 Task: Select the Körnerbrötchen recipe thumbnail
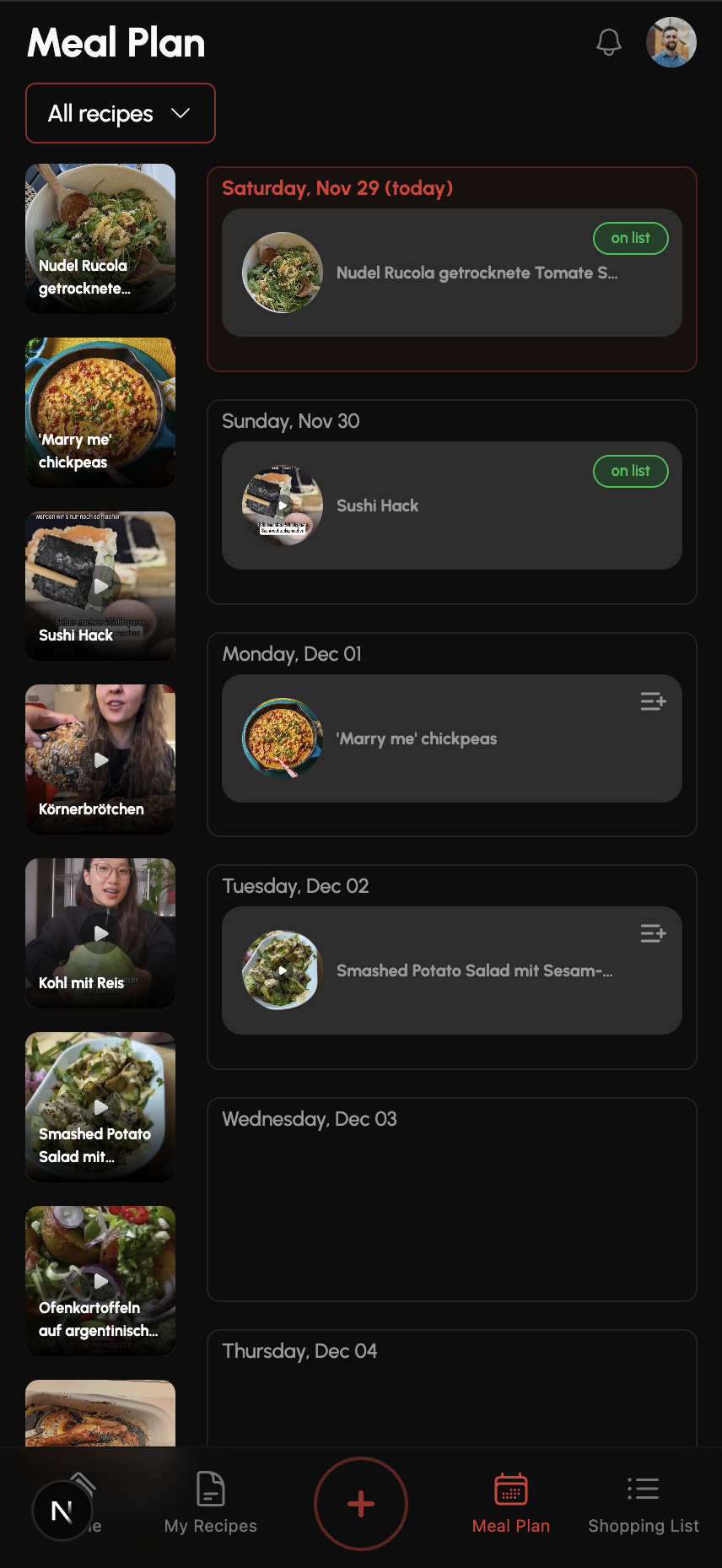point(100,759)
